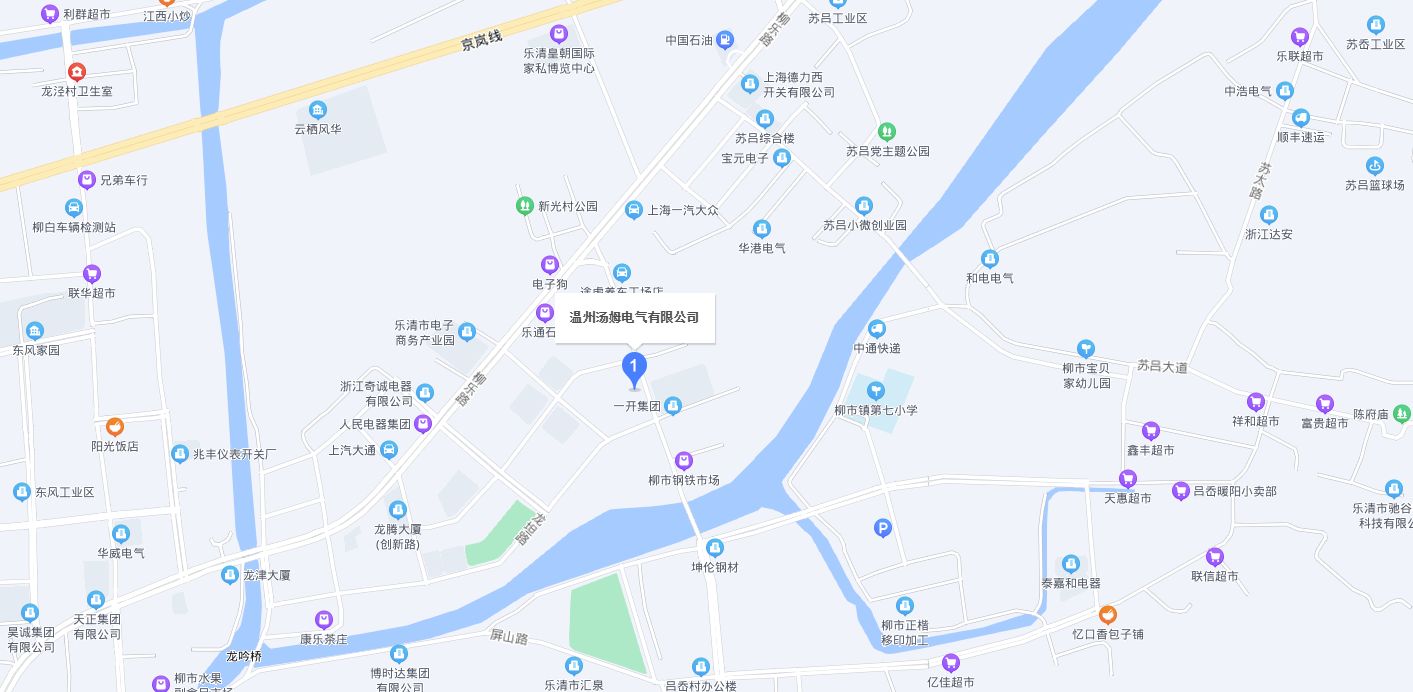Image resolution: width=1413 pixels, height=692 pixels.
Task: Open the 柳市钢铁市场 point of interest
Action: [x=684, y=461]
